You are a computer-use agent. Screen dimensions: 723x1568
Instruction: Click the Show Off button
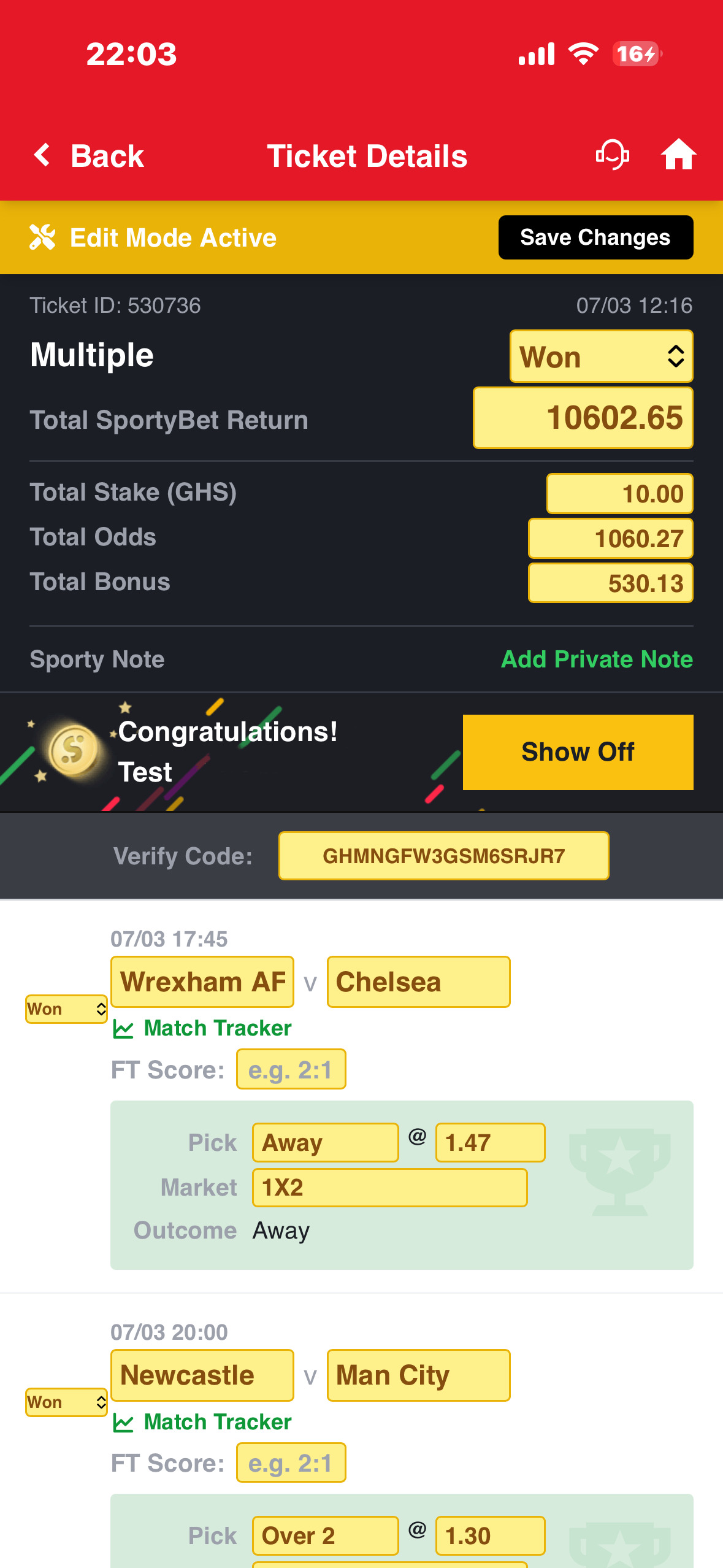click(x=577, y=751)
